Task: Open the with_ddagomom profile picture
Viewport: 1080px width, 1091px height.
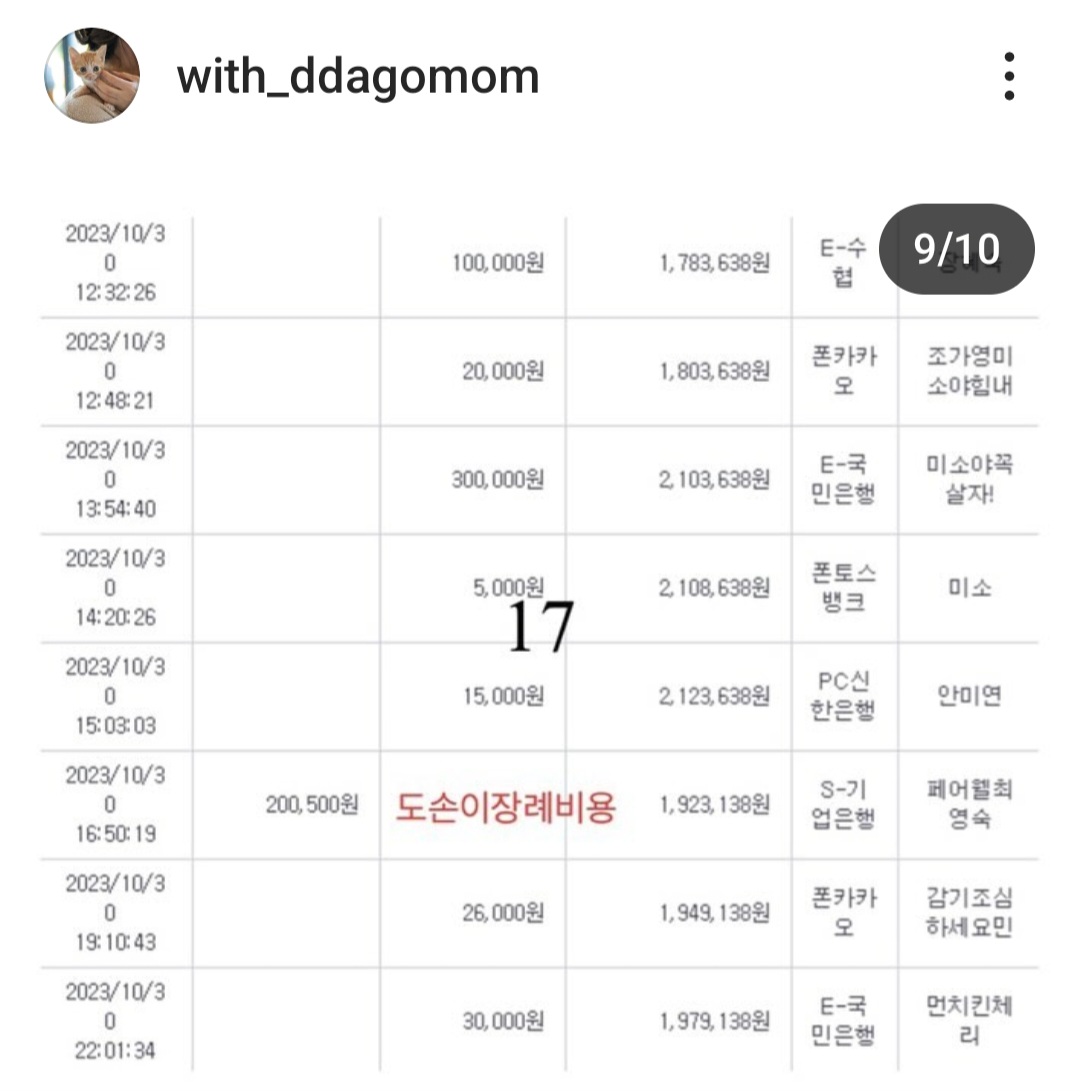Action: point(92,76)
